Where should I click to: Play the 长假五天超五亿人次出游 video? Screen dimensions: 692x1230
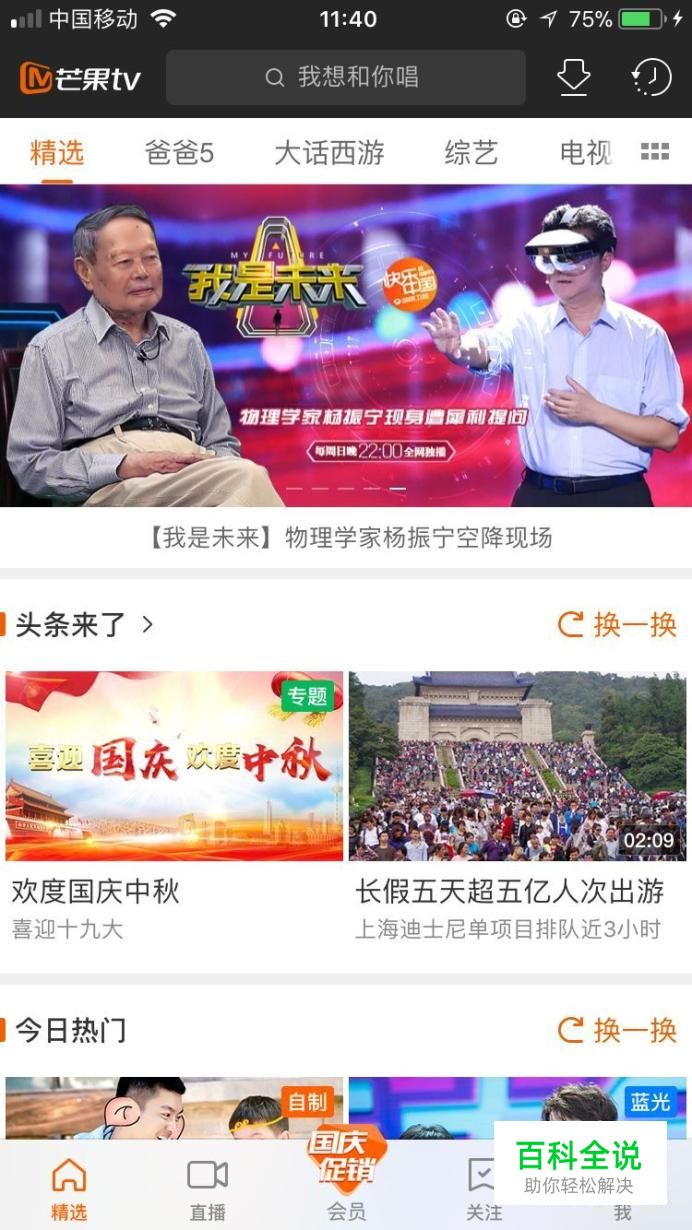pos(517,766)
